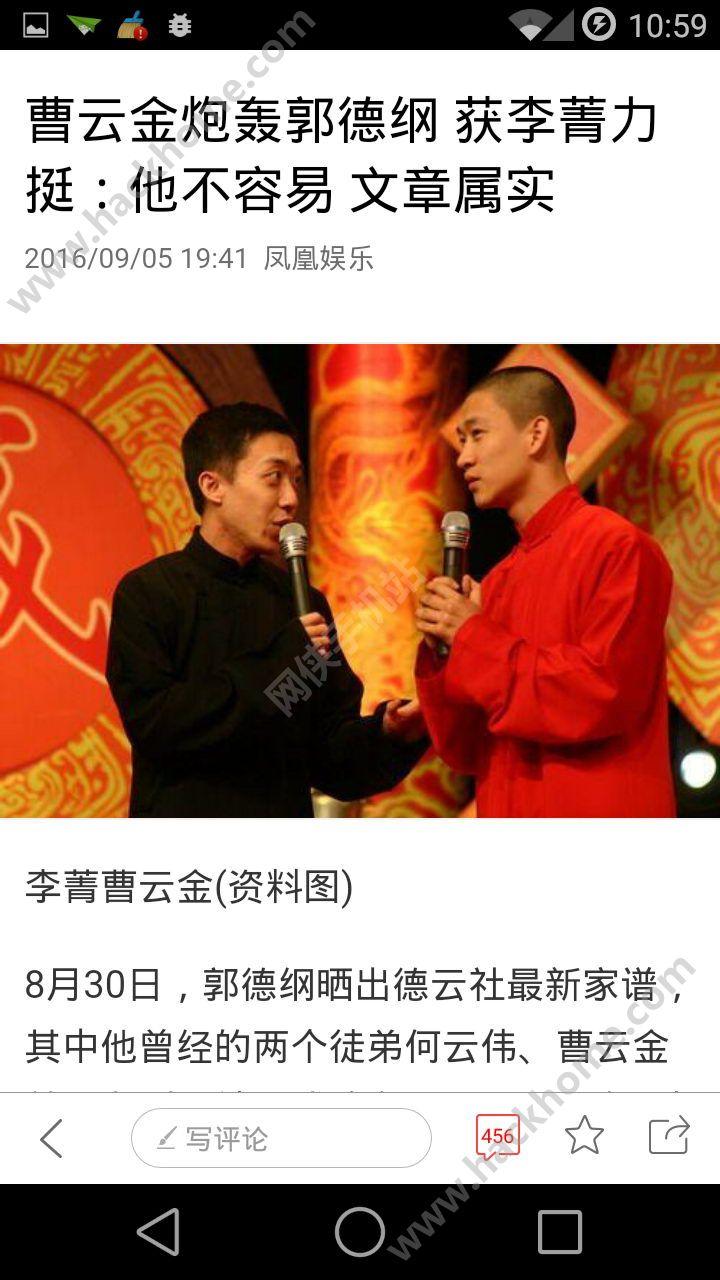Share this article
The image size is (720, 1280).
[669, 1137]
